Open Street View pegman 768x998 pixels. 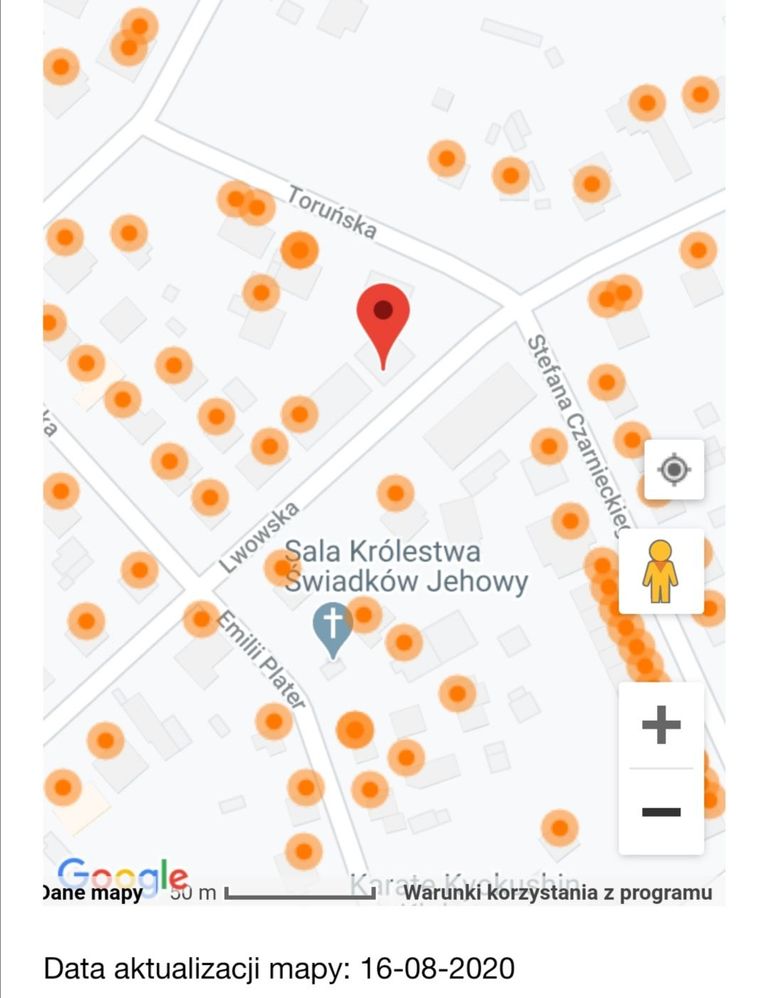[x=660, y=571]
